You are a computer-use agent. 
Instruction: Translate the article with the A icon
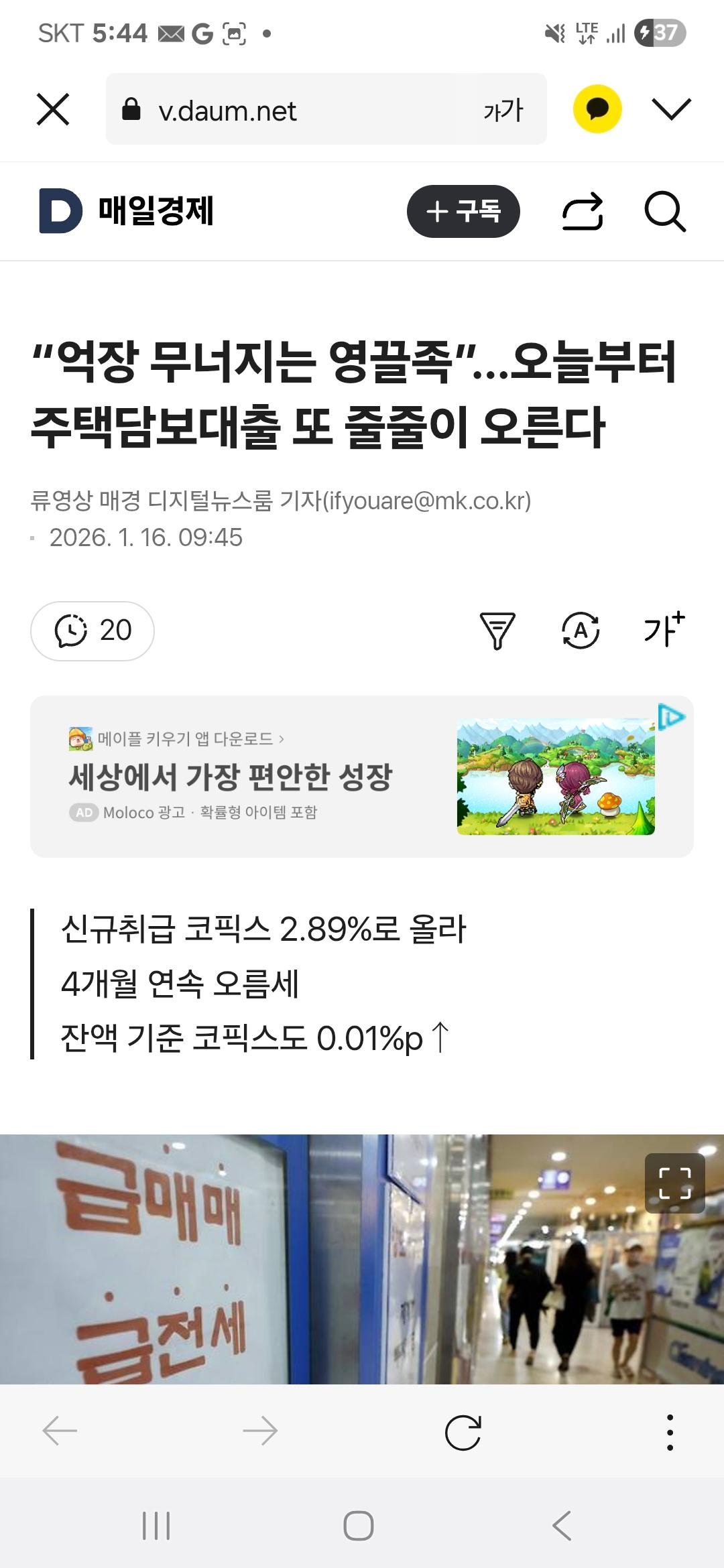pyautogui.click(x=580, y=631)
